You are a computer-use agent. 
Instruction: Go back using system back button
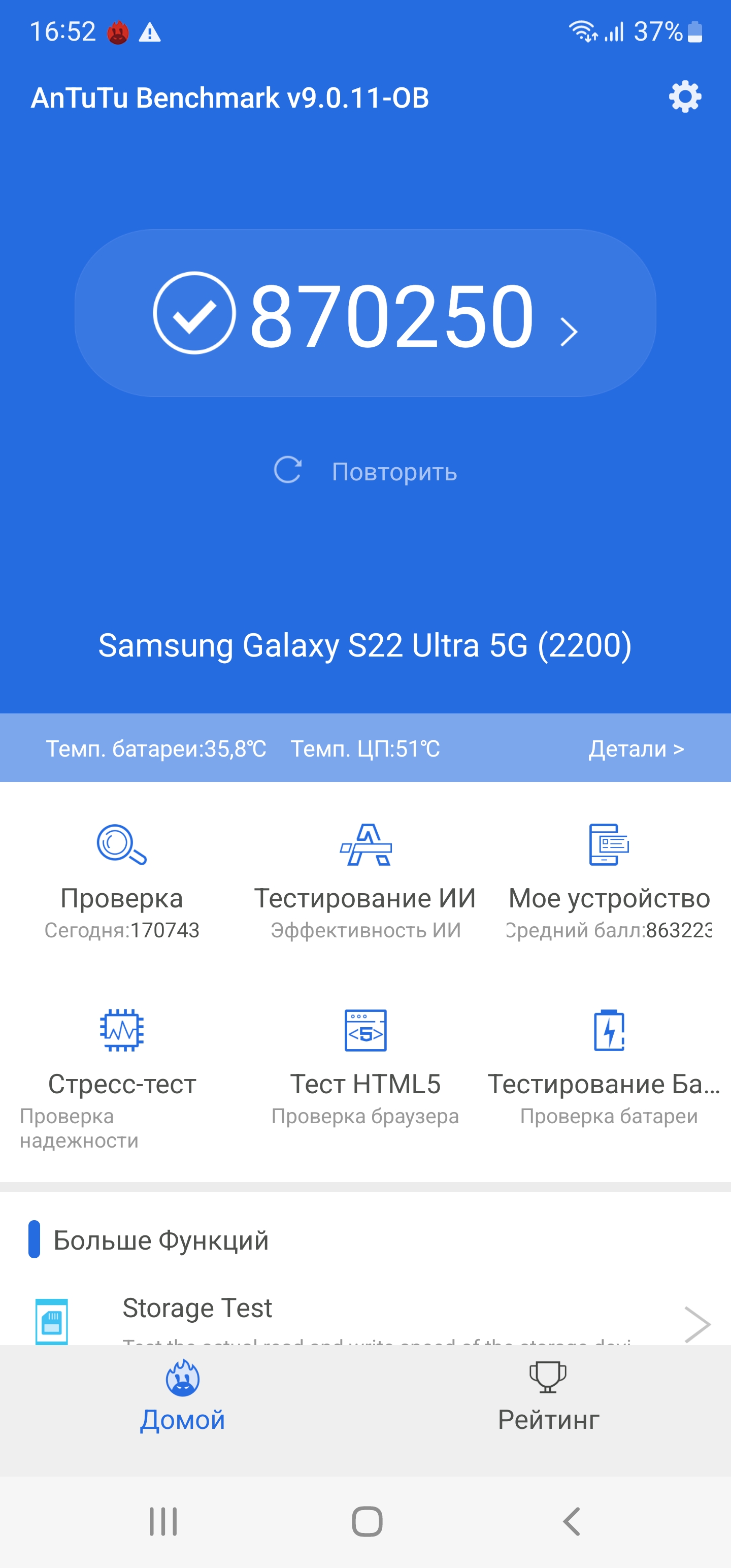coord(571,1522)
